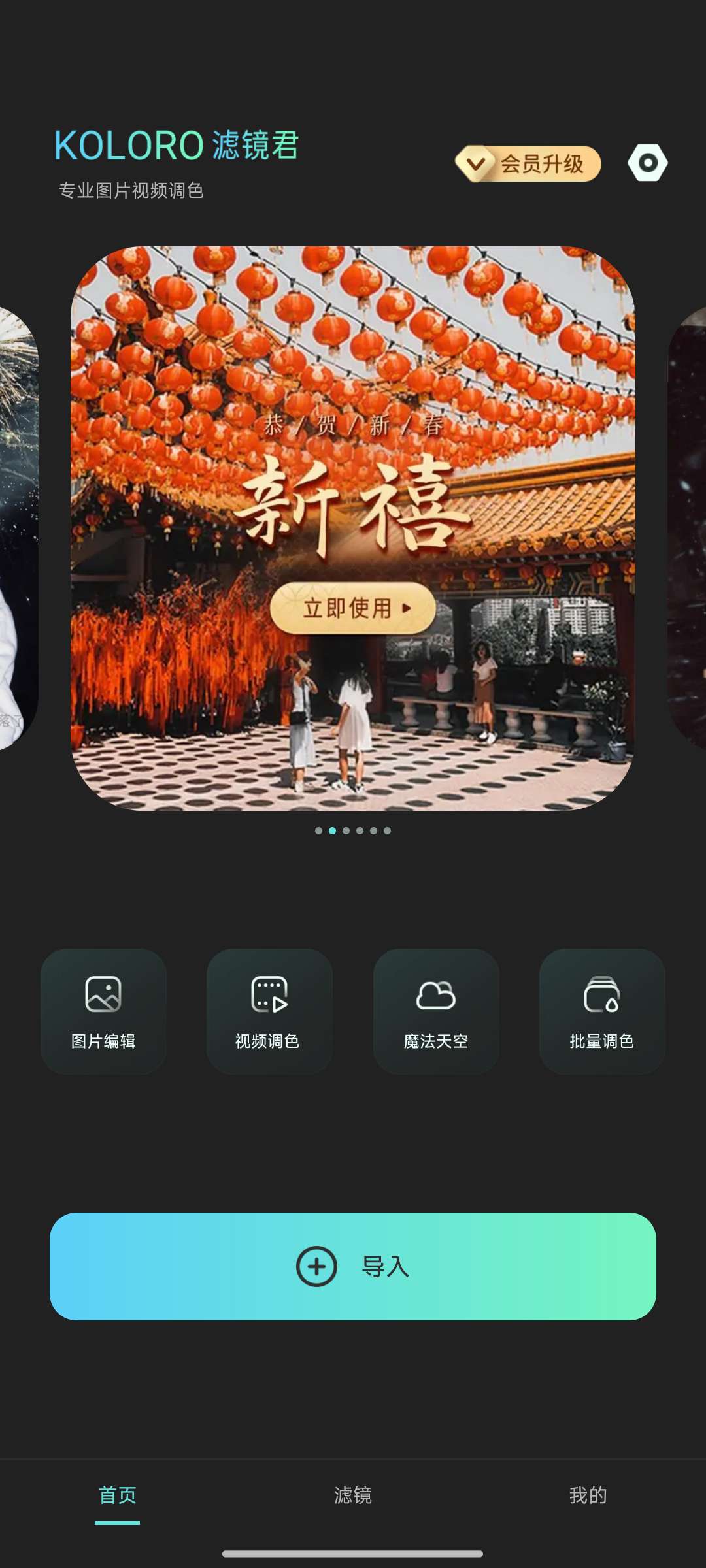Open the 图片编辑 (photo editing) tool
Viewport: 706px width, 1568px height.
[x=103, y=1011]
